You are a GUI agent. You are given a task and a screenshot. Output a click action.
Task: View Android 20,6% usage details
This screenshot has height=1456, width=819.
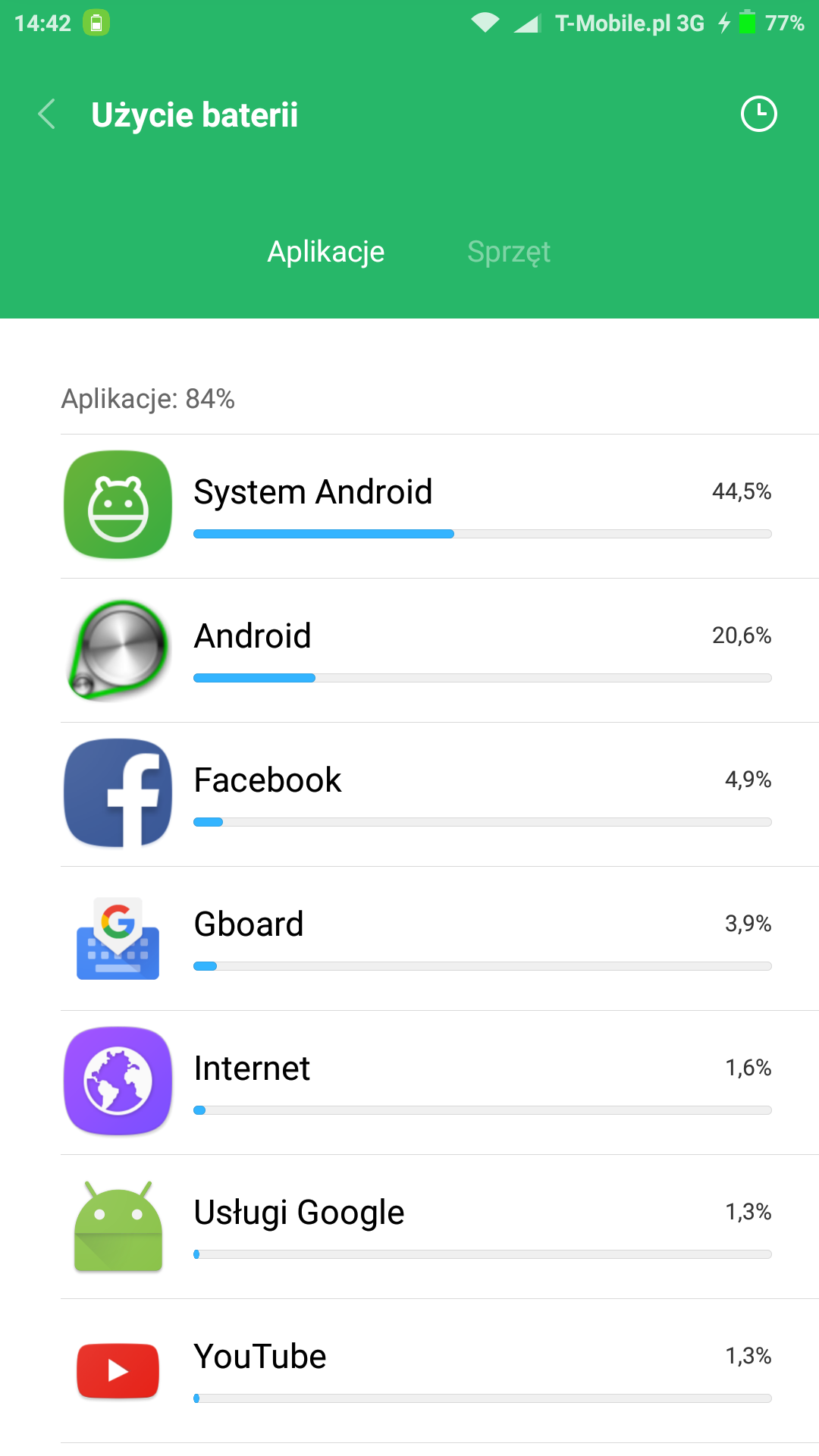tap(440, 650)
